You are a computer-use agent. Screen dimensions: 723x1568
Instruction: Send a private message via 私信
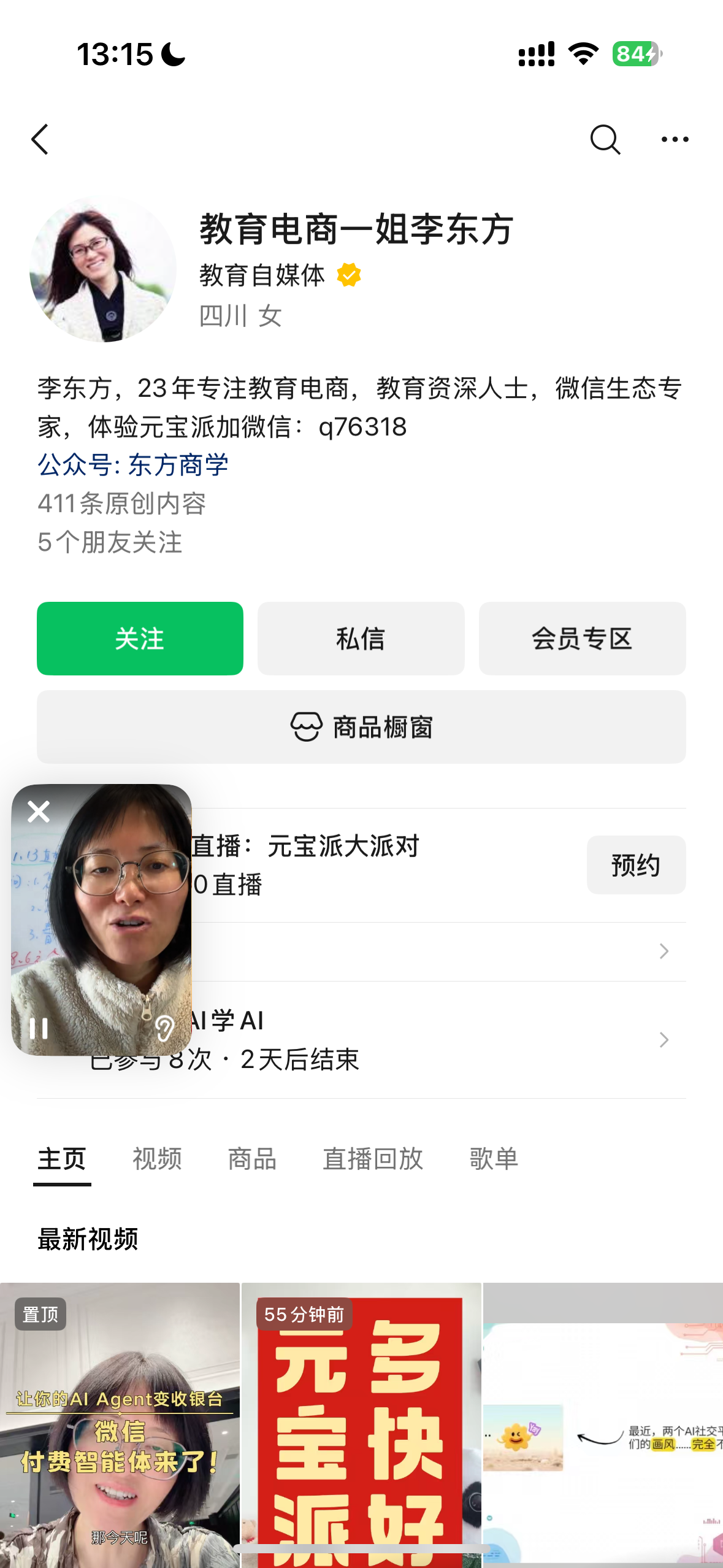click(x=361, y=639)
